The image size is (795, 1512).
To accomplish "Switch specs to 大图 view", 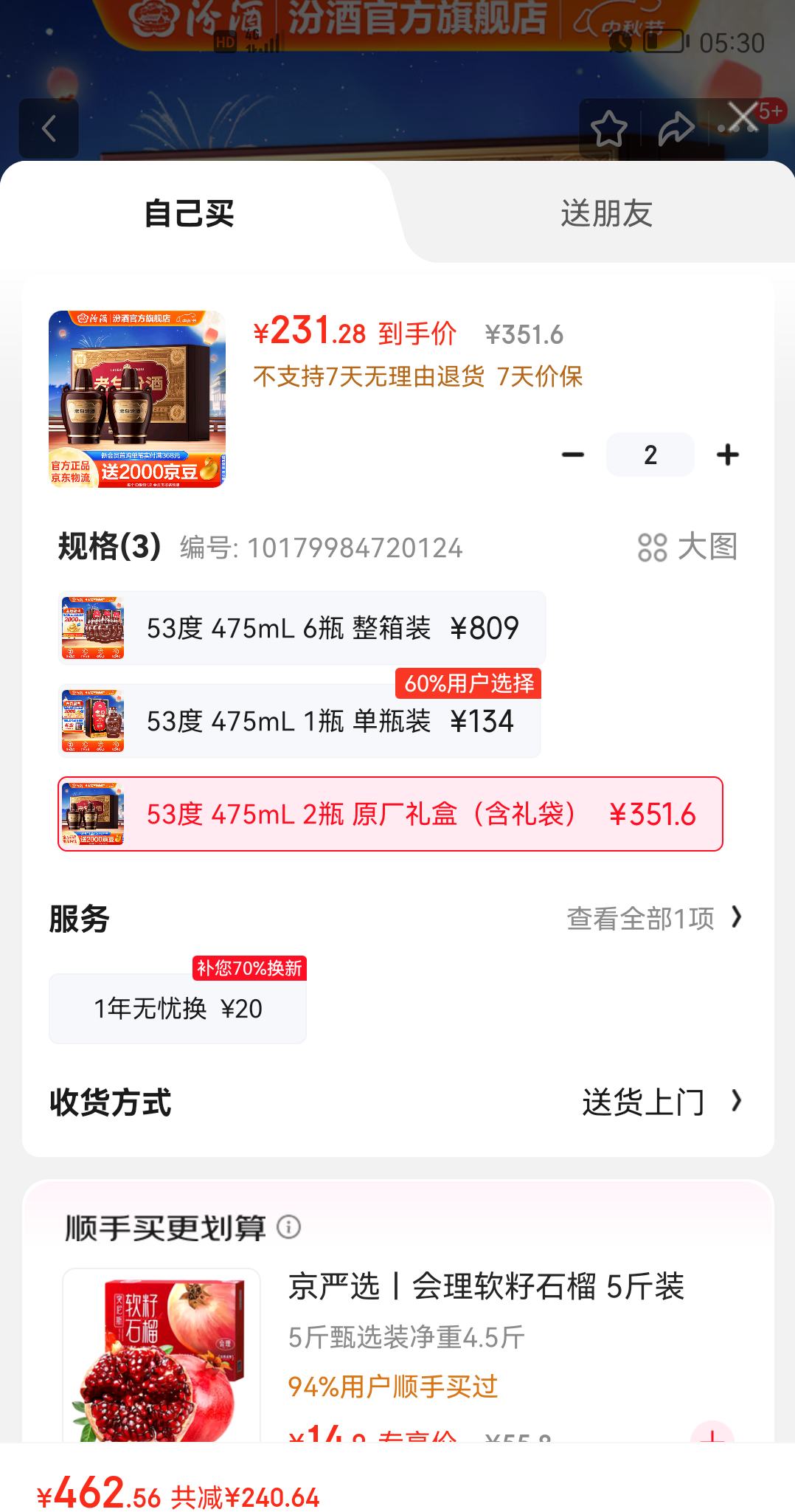I will point(687,547).
